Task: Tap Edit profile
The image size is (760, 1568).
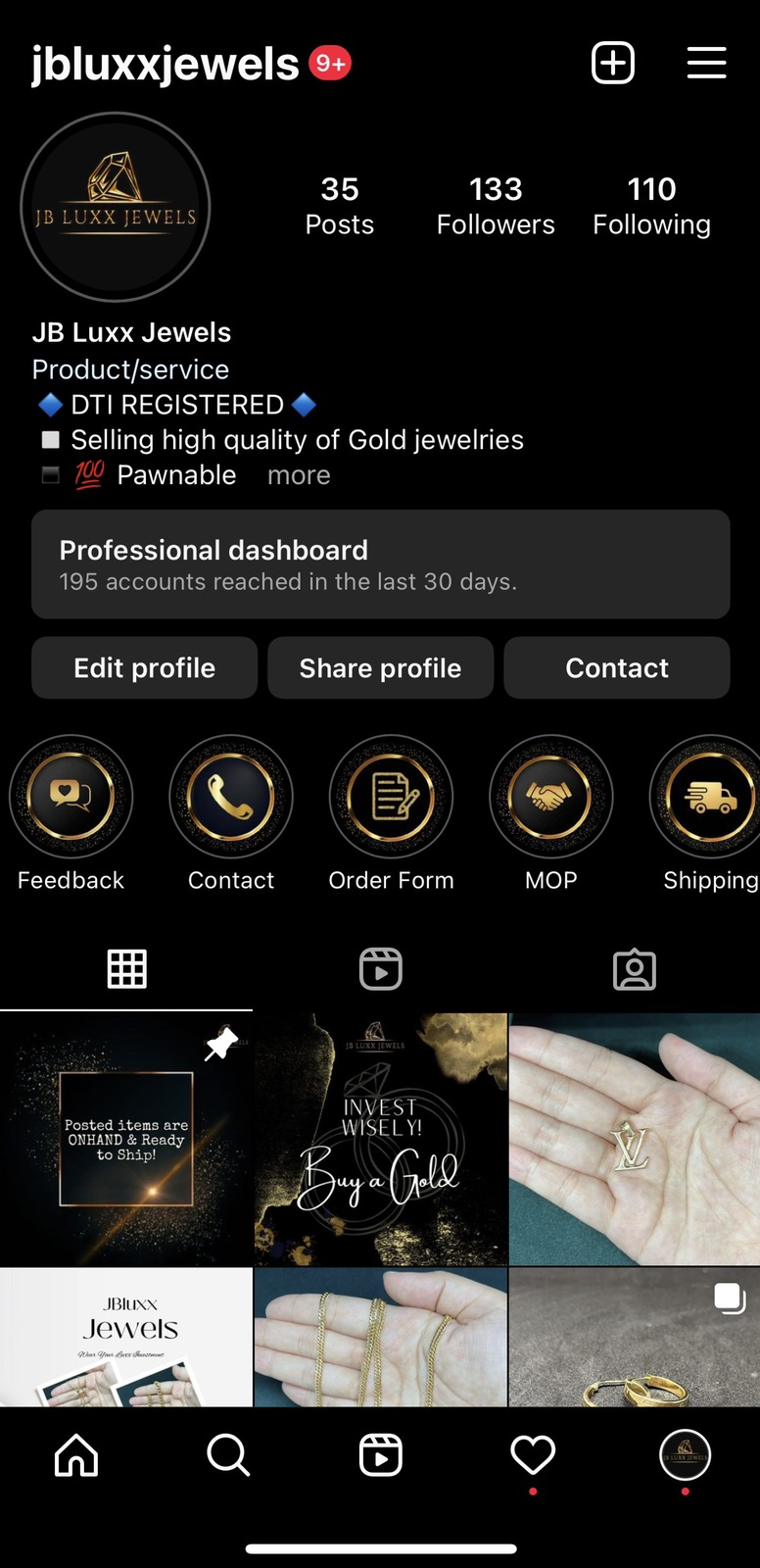Action: click(144, 668)
